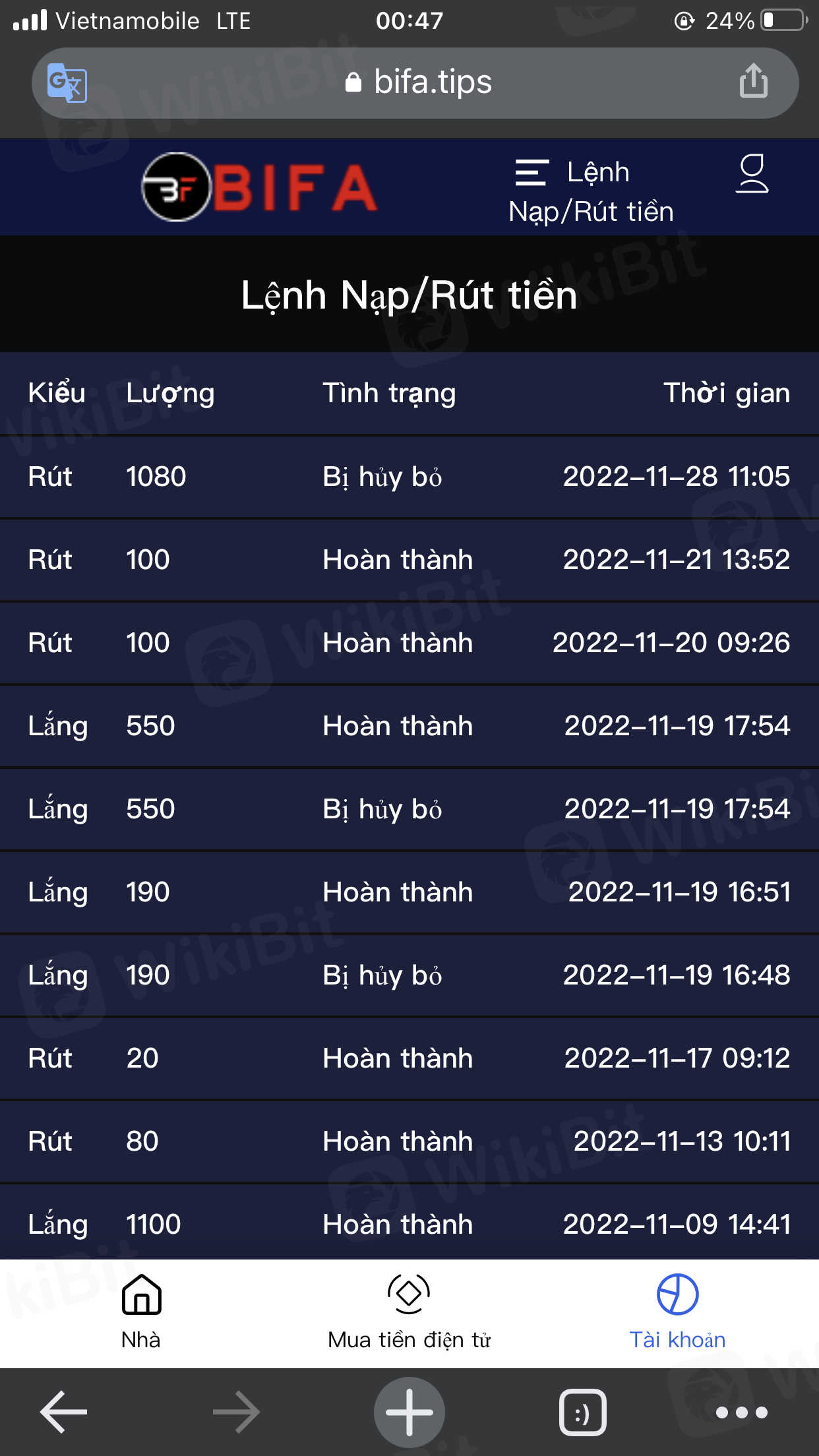Open a new browser tab
The image size is (819, 1456).
(409, 1412)
